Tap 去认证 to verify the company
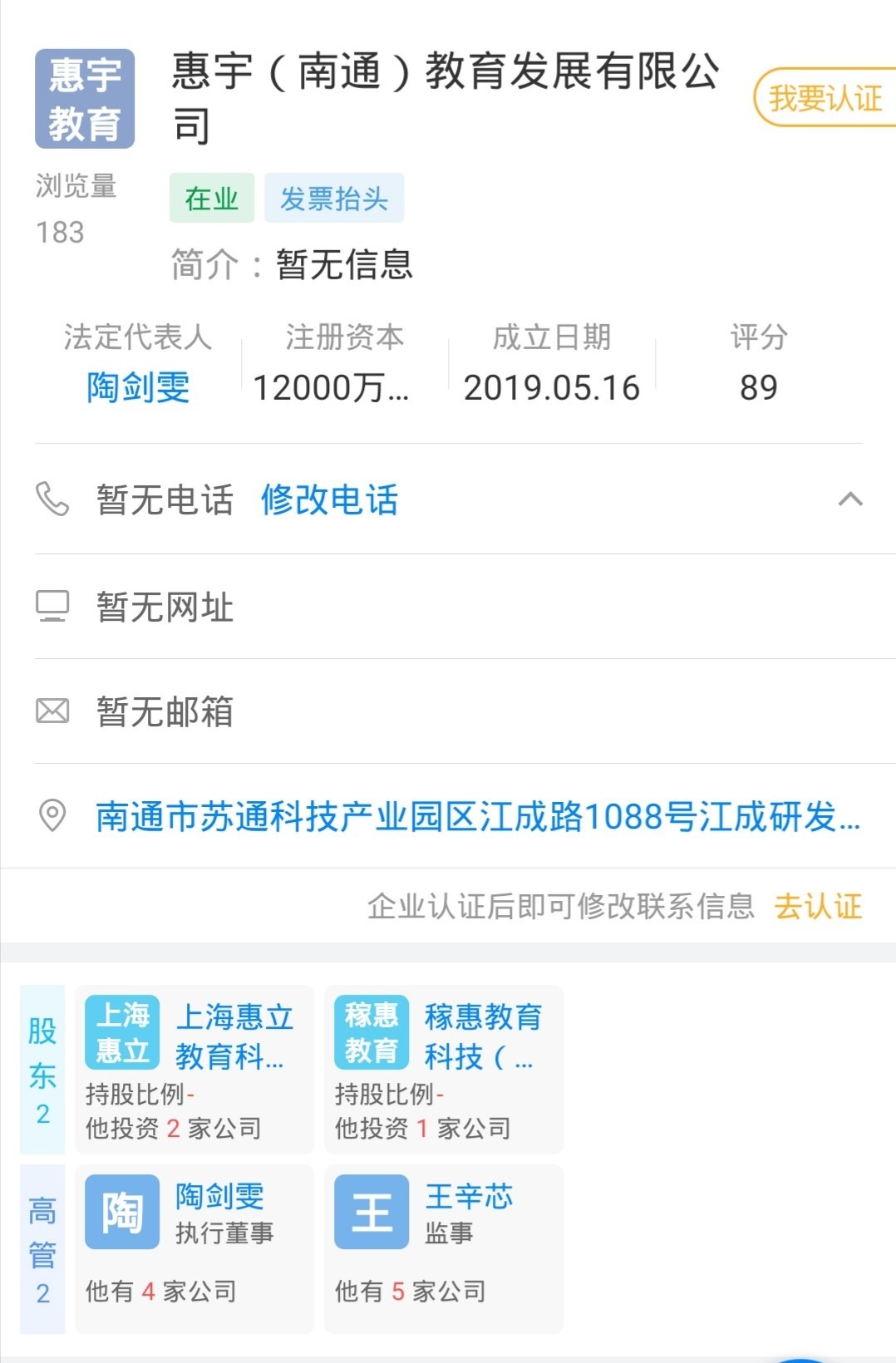This screenshot has width=896, height=1363. 818,906
